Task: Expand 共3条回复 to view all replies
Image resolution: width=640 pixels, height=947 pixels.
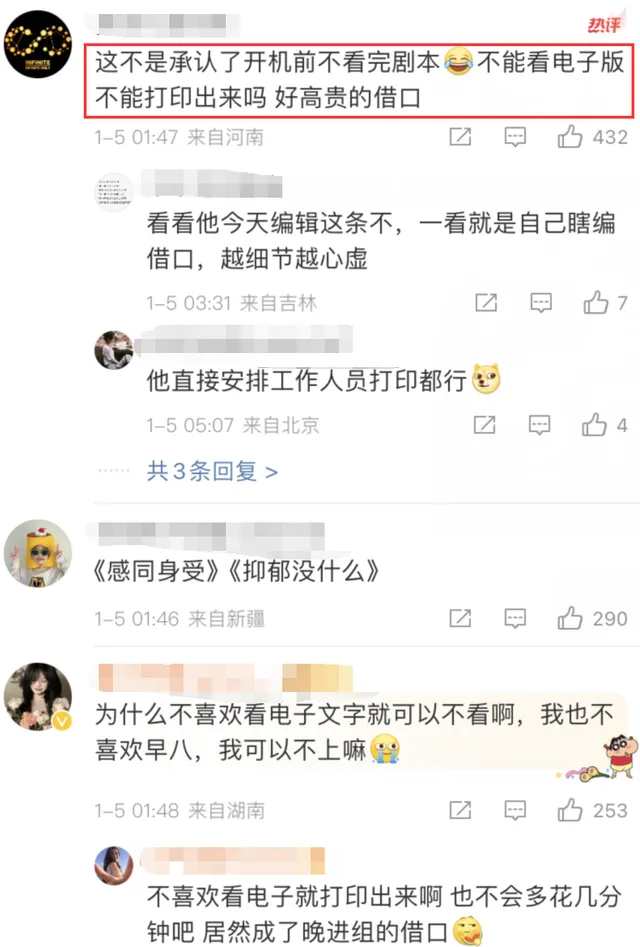Action: pos(212,471)
